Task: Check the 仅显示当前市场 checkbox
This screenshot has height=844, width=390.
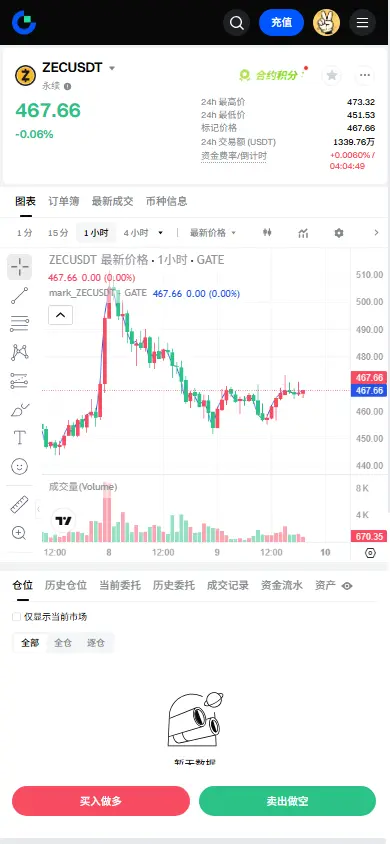Action: pos(17,617)
